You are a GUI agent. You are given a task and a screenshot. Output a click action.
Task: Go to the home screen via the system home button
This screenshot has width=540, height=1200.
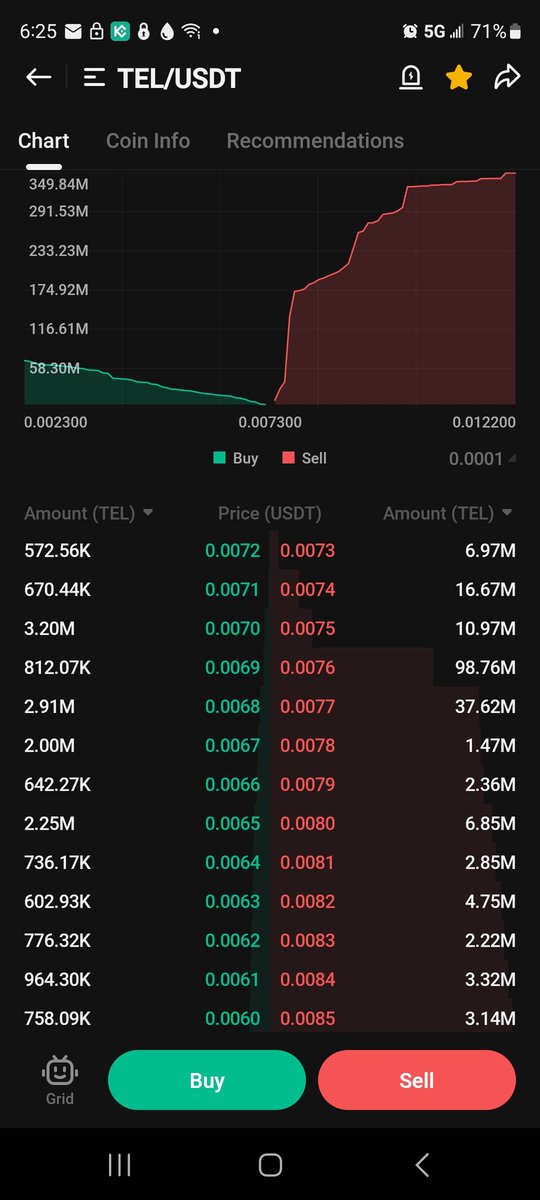[x=270, y=1164]
